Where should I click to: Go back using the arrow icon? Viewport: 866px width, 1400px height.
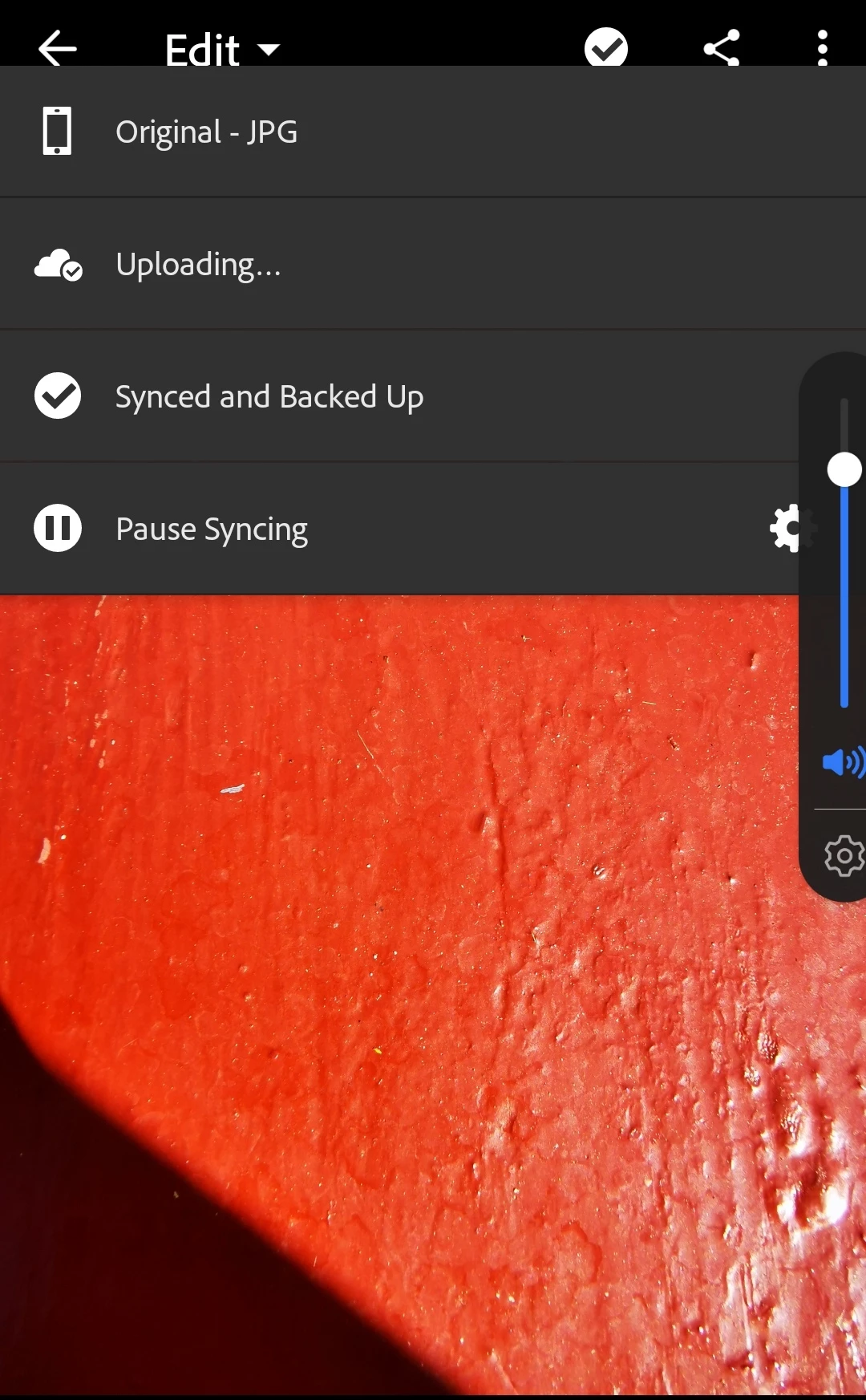pos(57,48)
